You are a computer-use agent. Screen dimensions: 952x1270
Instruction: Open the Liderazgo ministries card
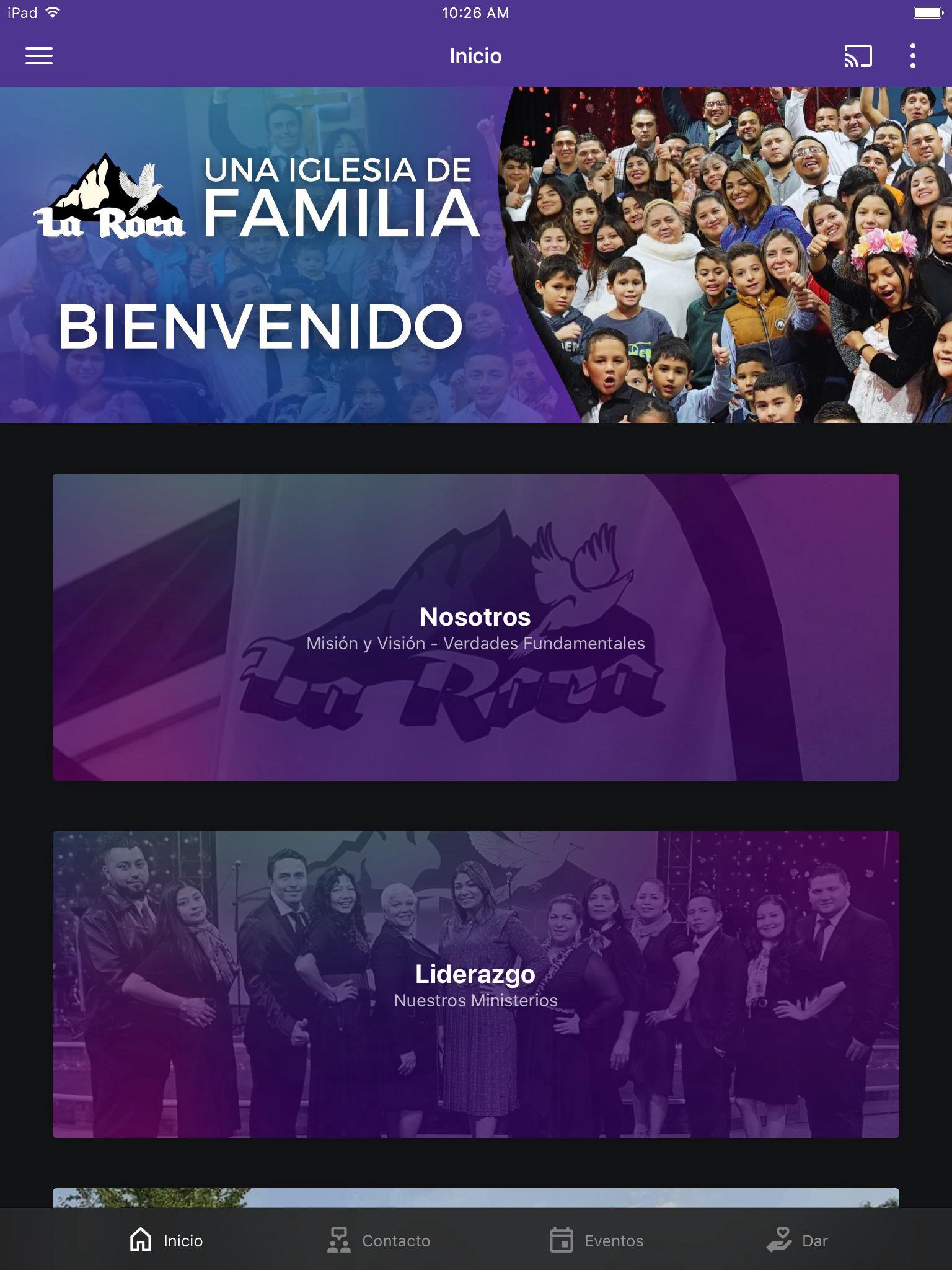click(475, 984)
